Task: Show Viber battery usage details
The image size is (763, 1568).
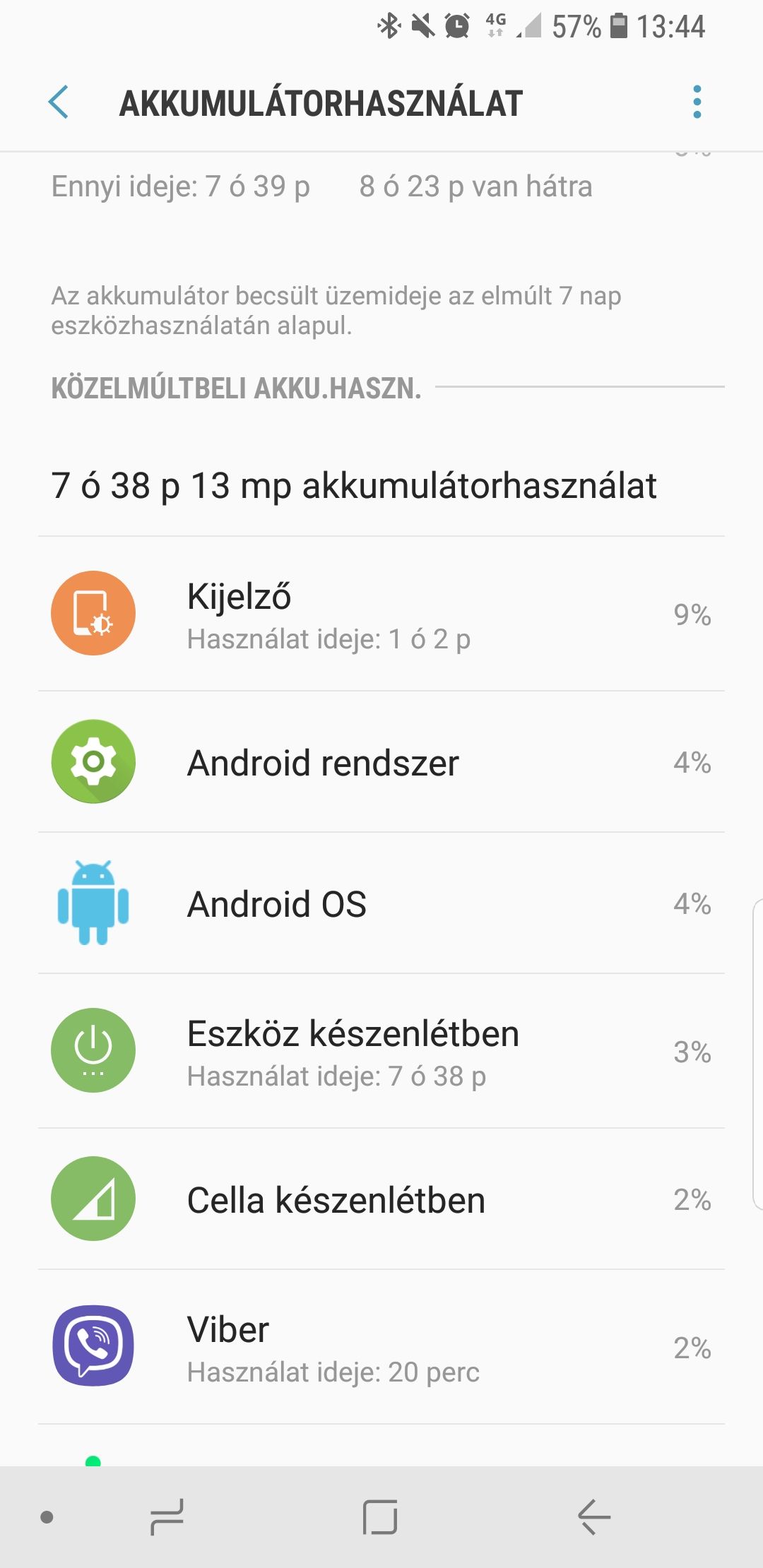Action: point(381,1347)
